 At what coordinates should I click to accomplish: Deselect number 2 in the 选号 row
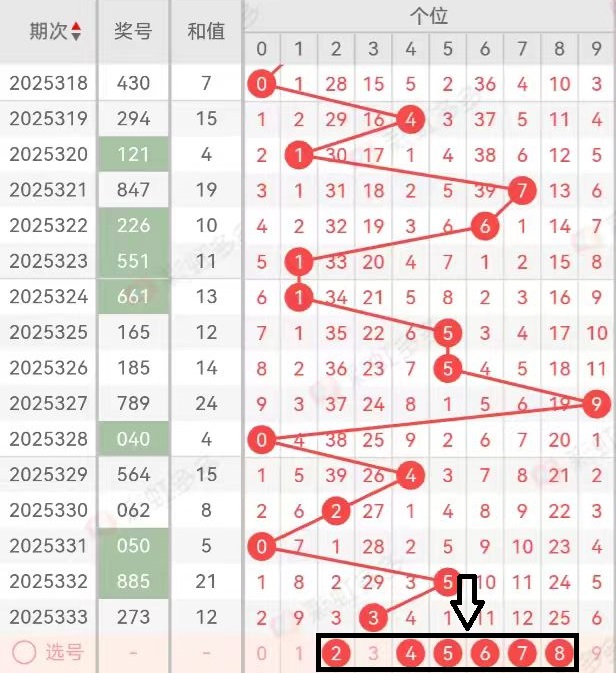coord(336,655)
